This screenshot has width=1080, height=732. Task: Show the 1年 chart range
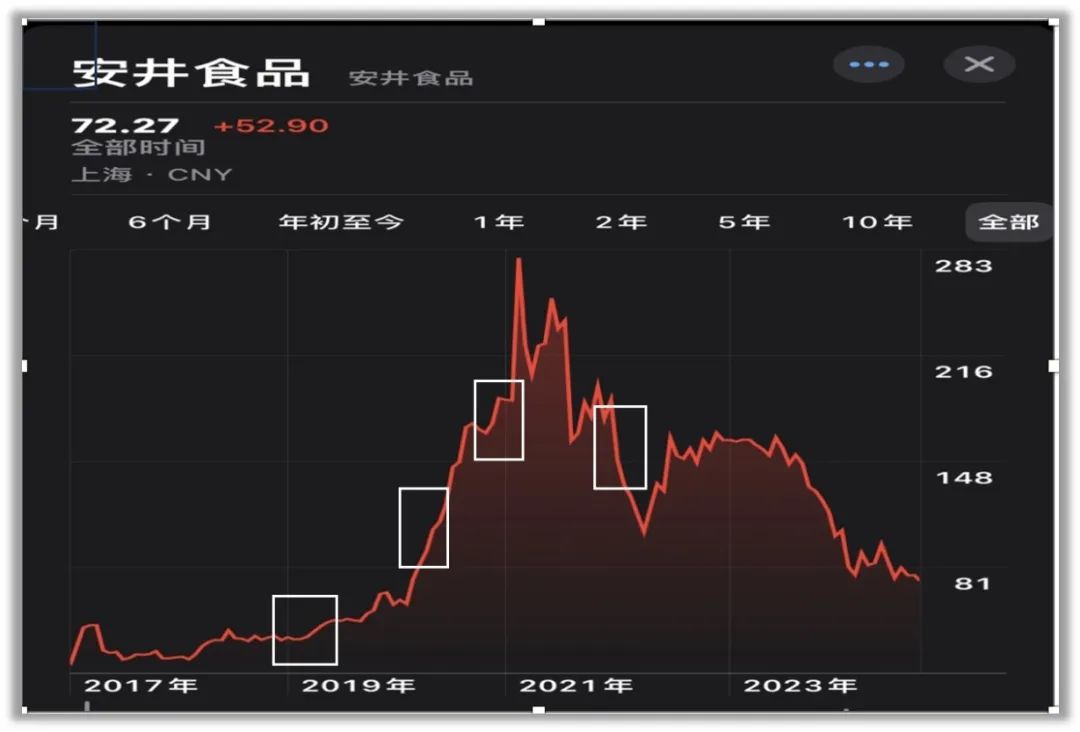pyautogui.click(x=499, y=222)
